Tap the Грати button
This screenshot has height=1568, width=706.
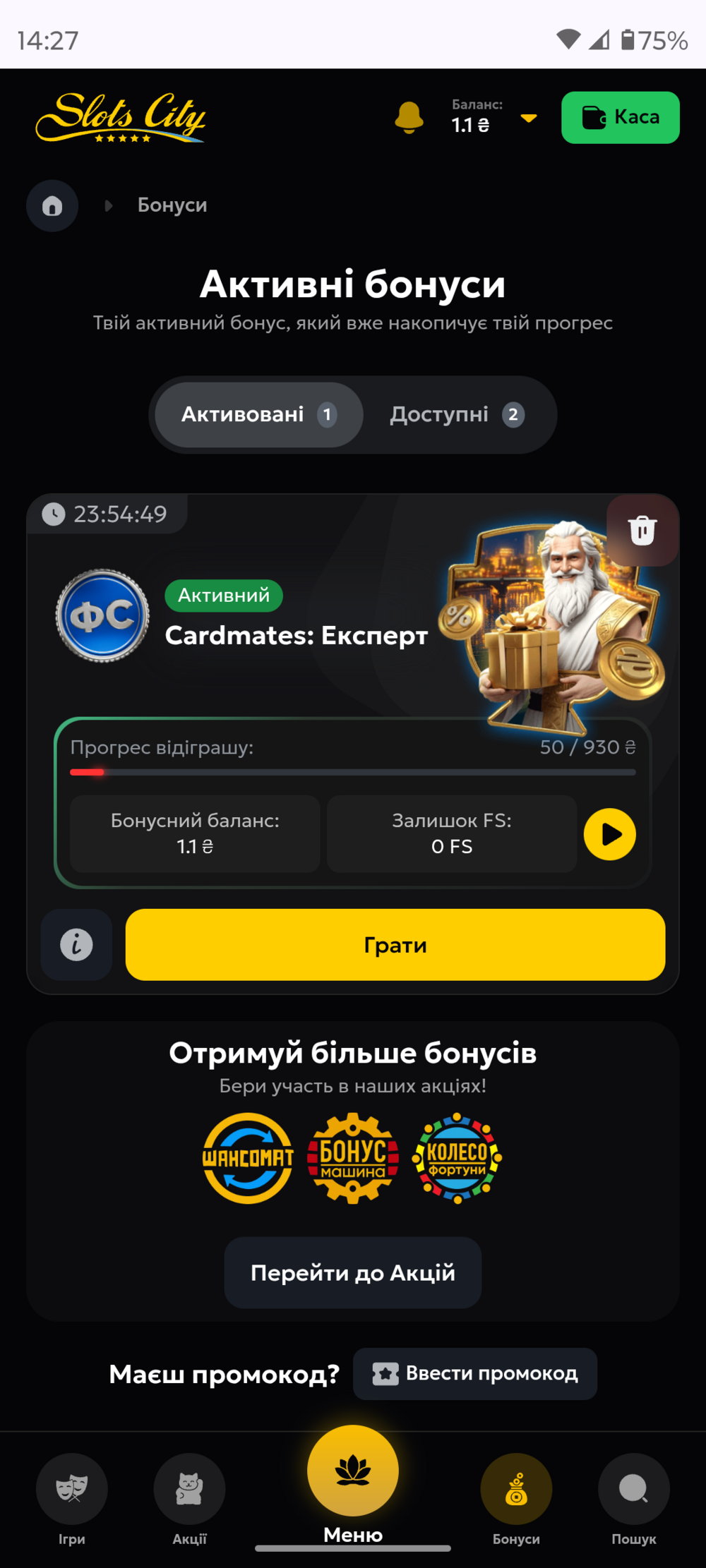click(395, 945)
